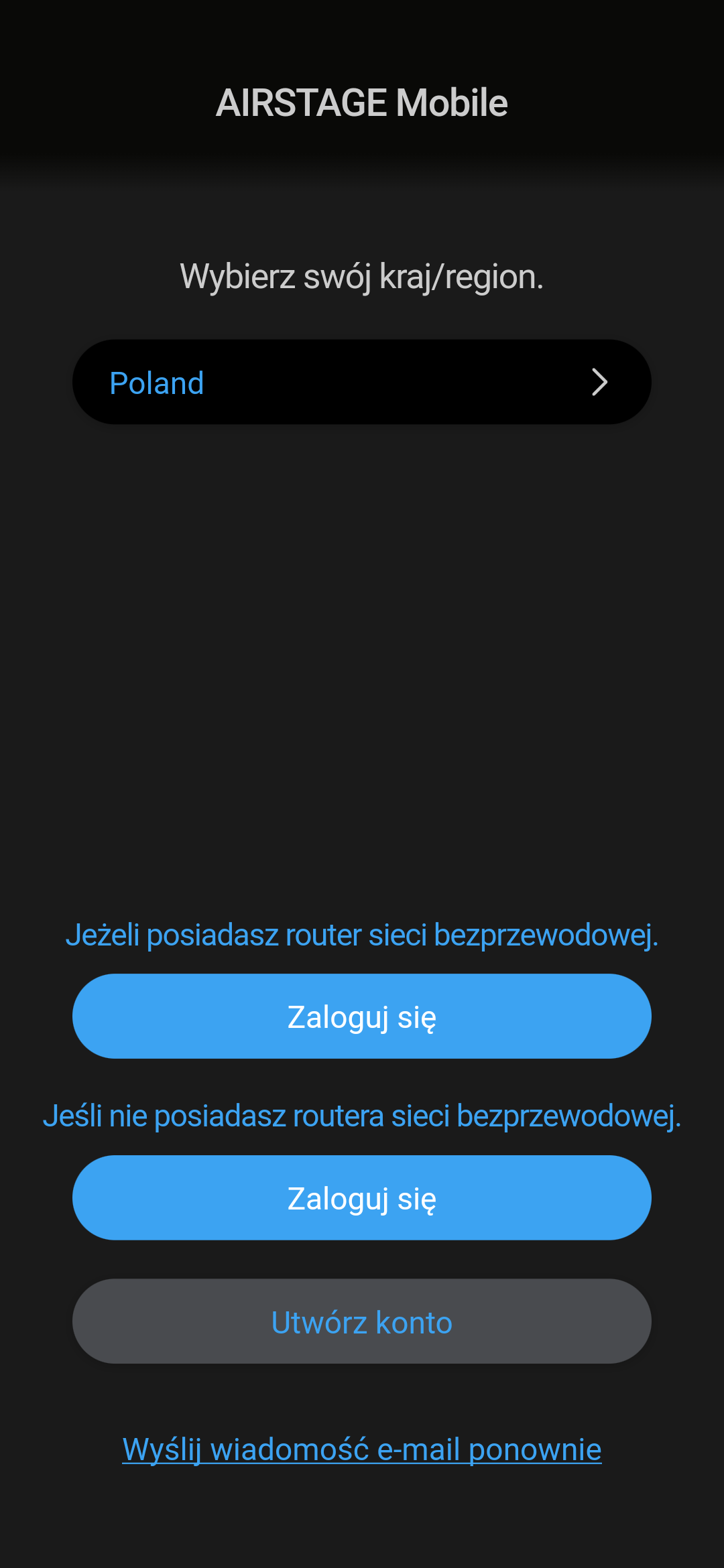Image resolution: width=724 pixels, height=1568 pixels.
Task: Tap the Utwórz konto button
Action: (362, 1321)
